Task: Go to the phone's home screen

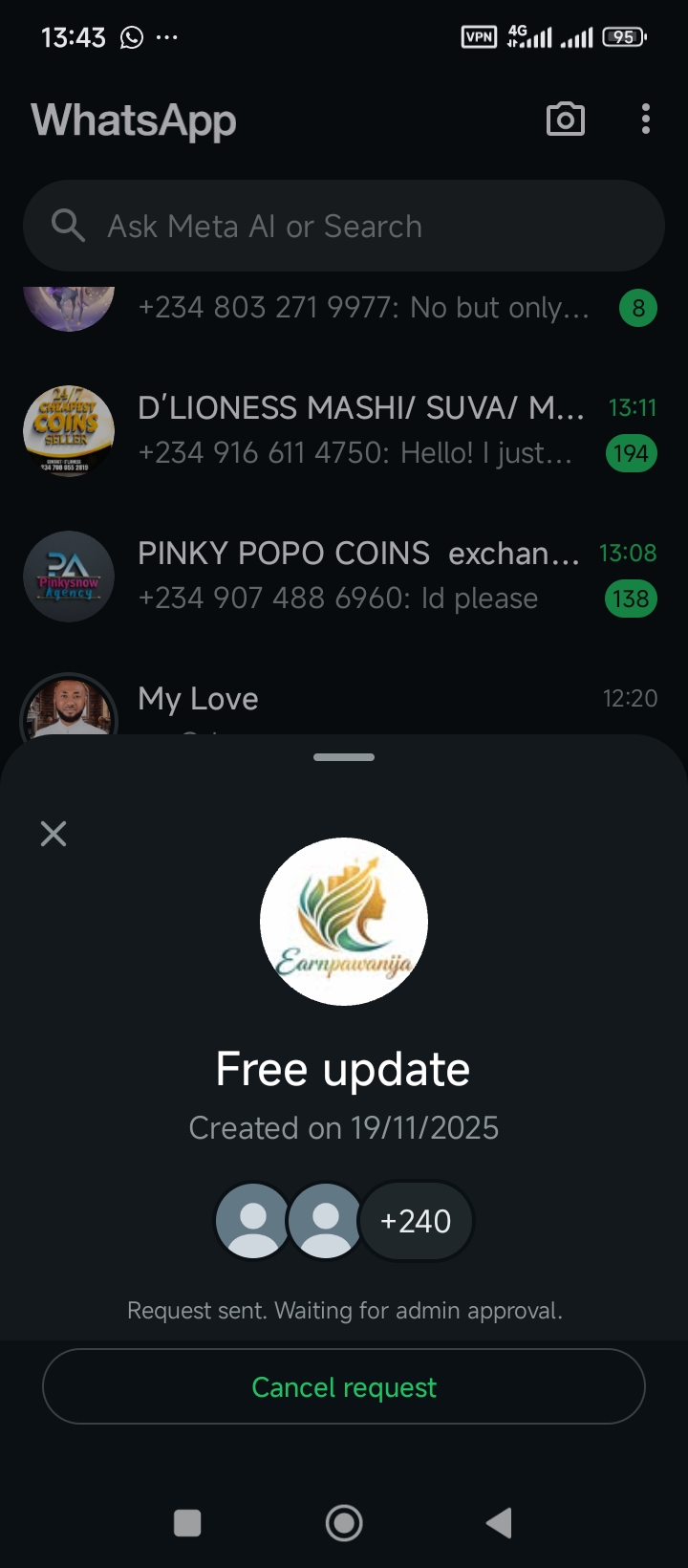Action: click(x=344, y=1522)
